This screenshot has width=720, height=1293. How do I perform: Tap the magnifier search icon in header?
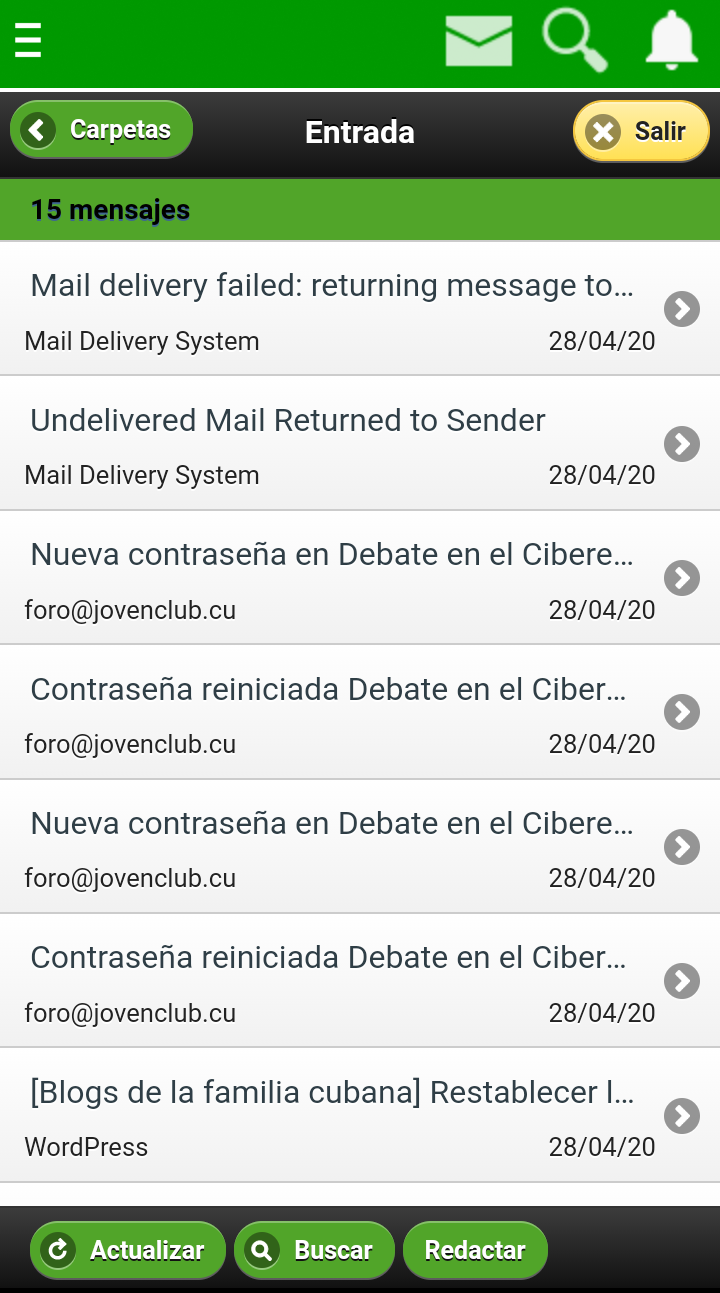click(x=574, y=42)
